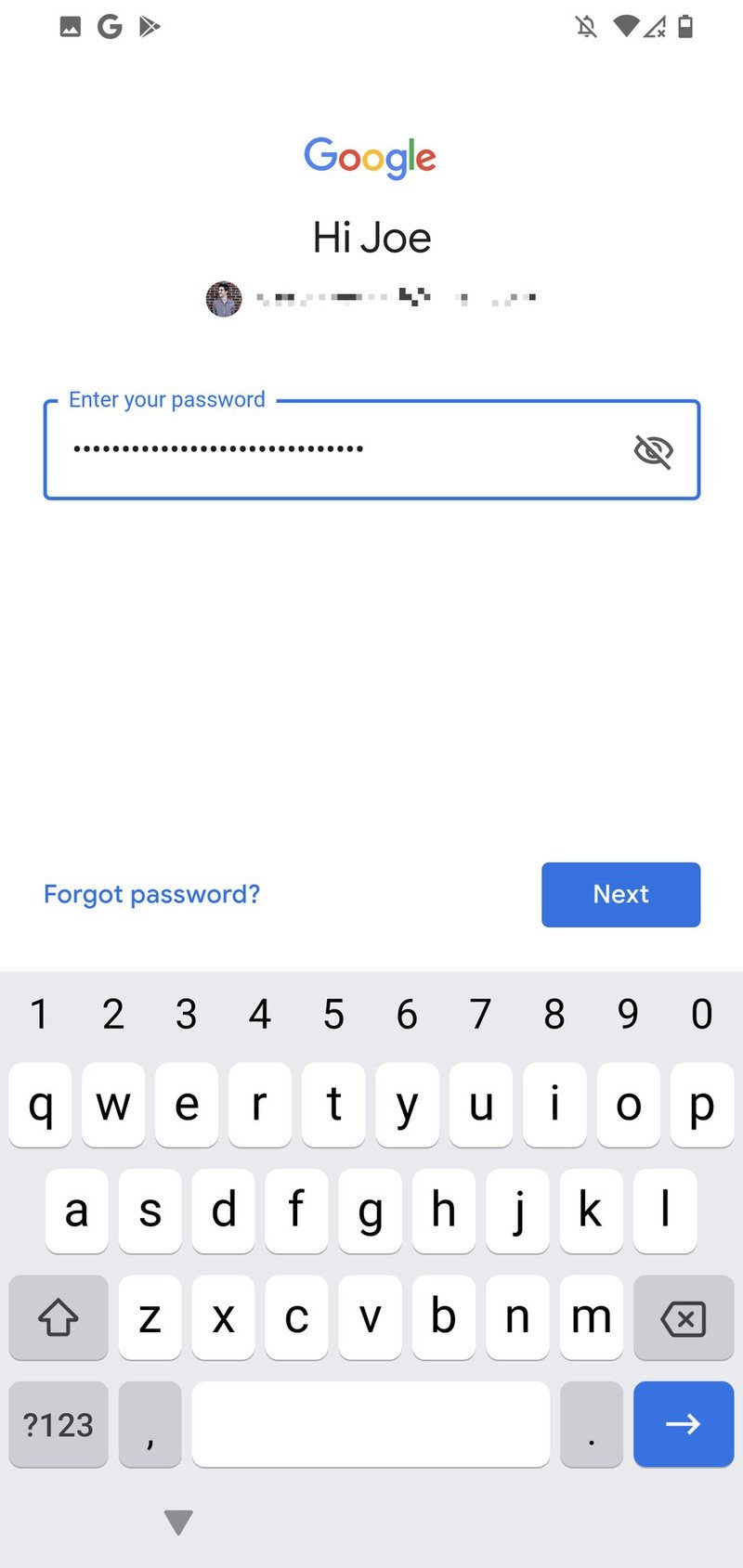The height and width of the screenshot is (1568, 743).
Task: Toggle the keyboard shift key
Action: 59,1317
